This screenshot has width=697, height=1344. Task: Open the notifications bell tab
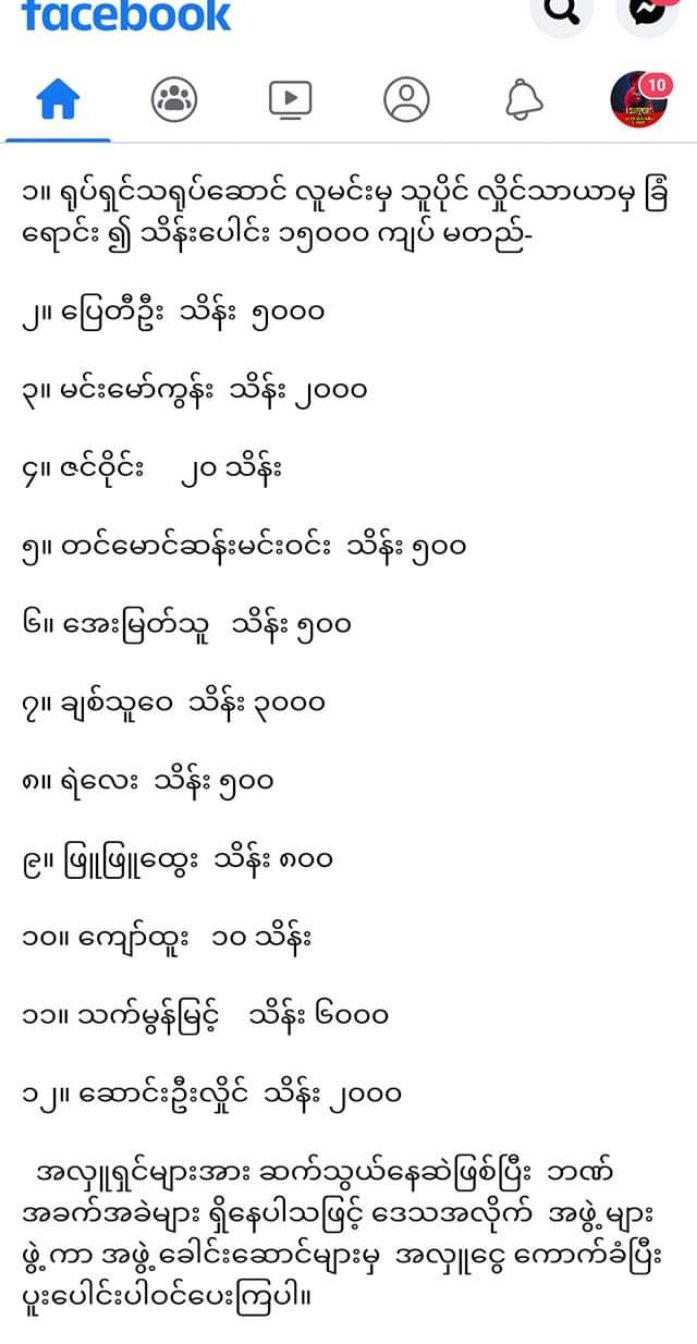(x=523, y=99)
